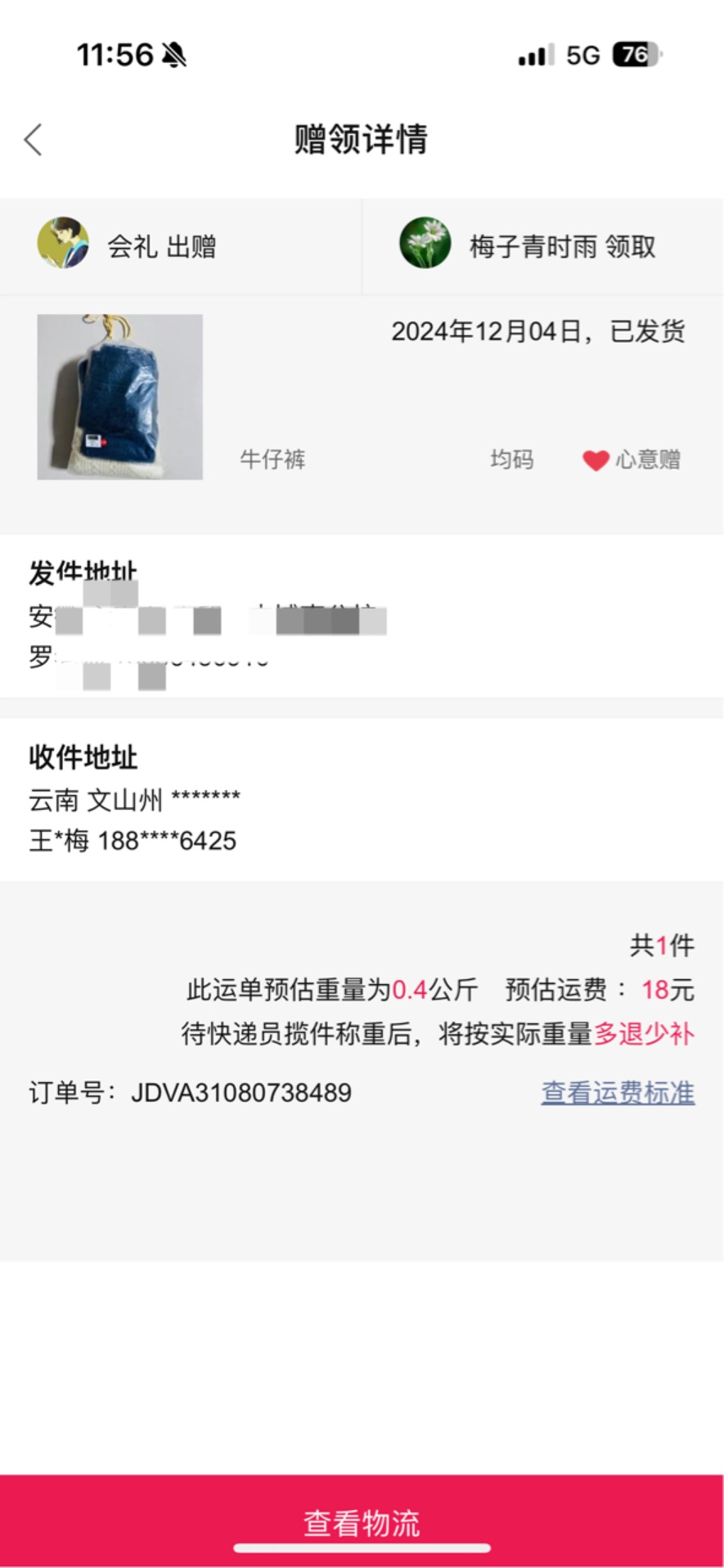
Task: Tap the 查看物流 button
Action: pos(362,1521)
